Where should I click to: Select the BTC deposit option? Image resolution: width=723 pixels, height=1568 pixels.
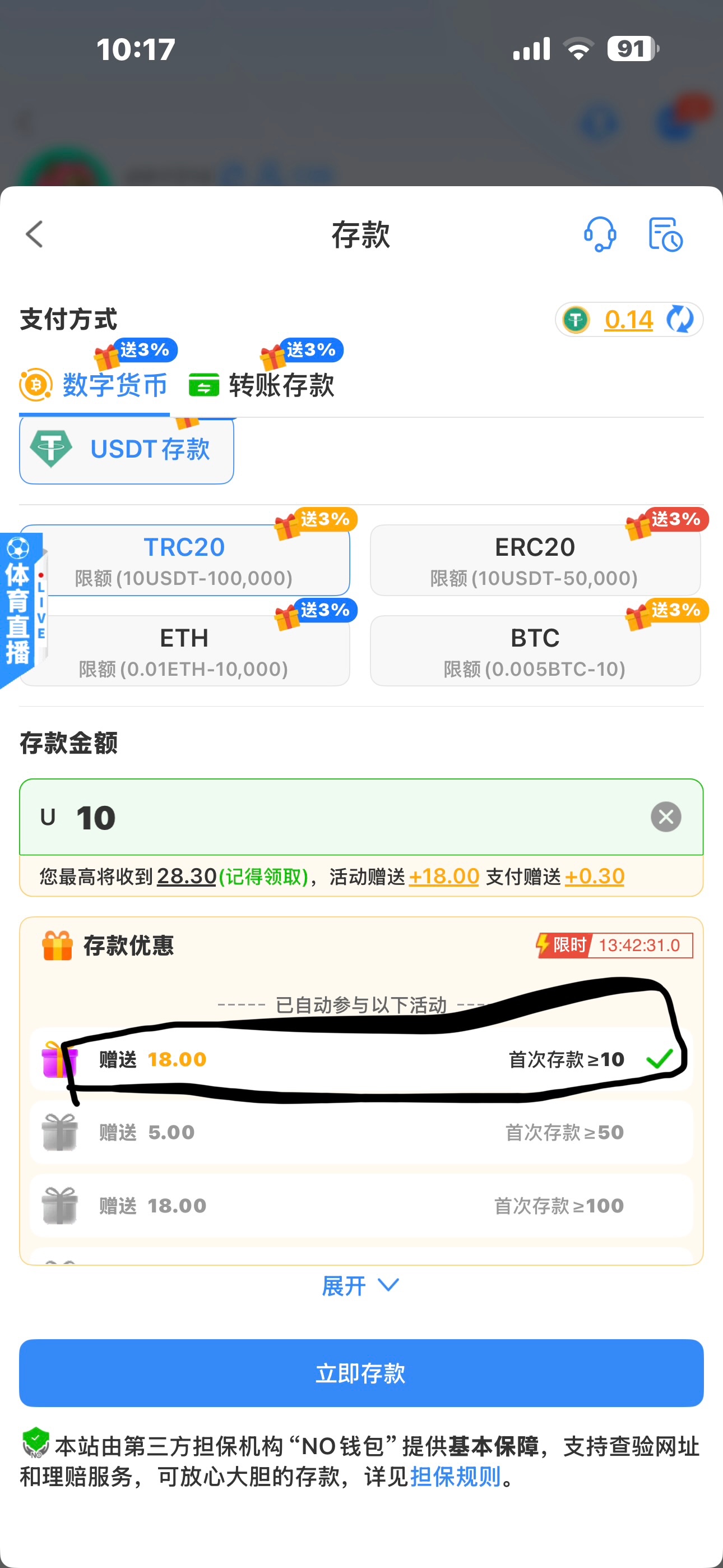click(x=535, y=651)
